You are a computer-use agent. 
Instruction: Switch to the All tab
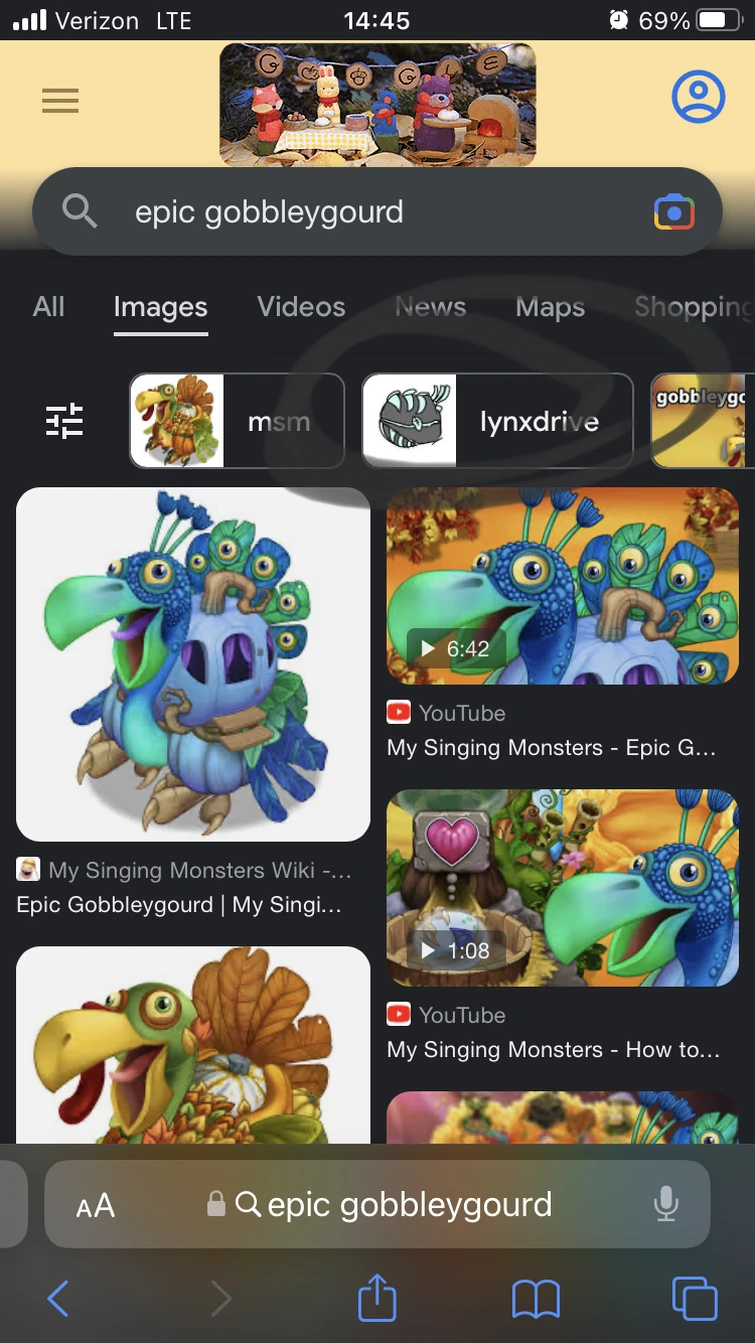pyautogui.click(x=48, y=307)
